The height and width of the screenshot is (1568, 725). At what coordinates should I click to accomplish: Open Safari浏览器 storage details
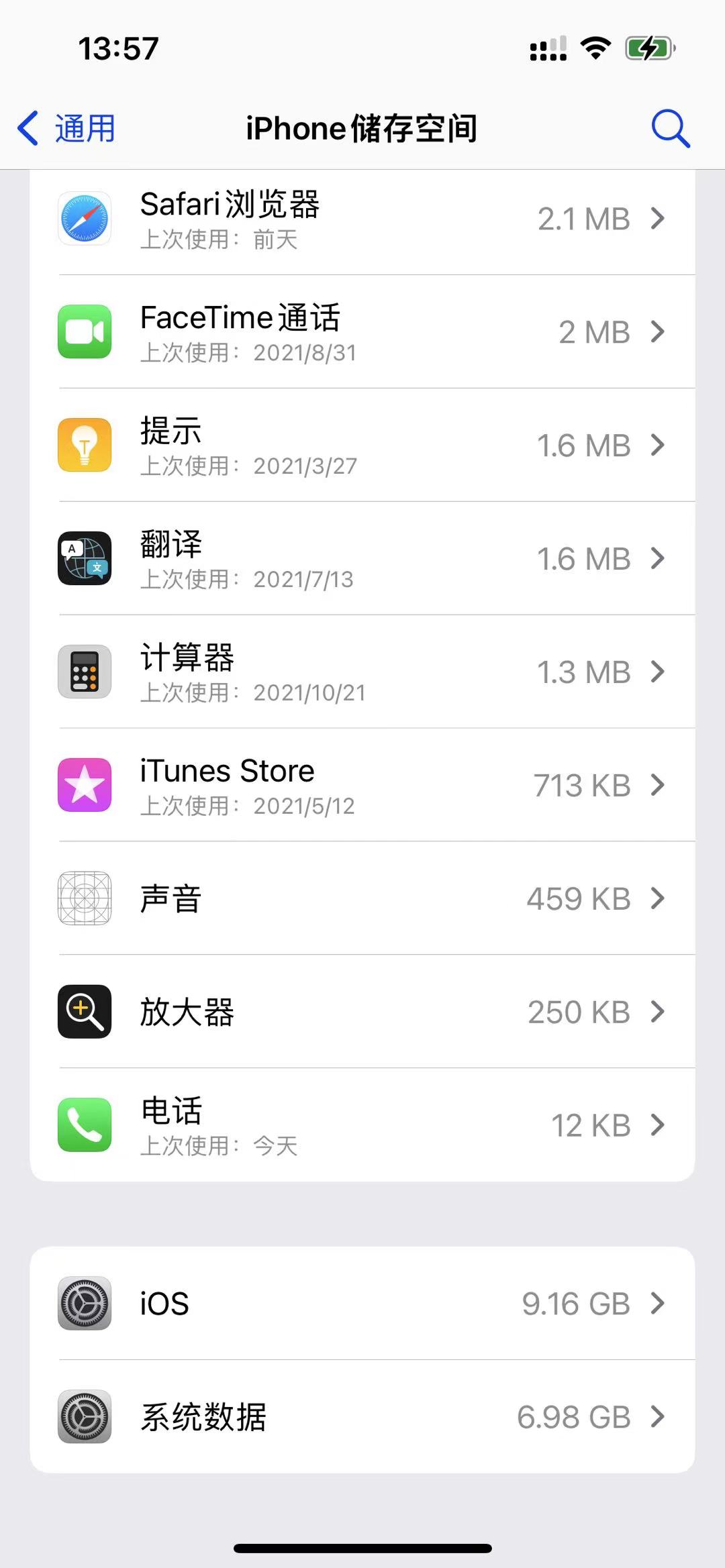click(362, 219)
